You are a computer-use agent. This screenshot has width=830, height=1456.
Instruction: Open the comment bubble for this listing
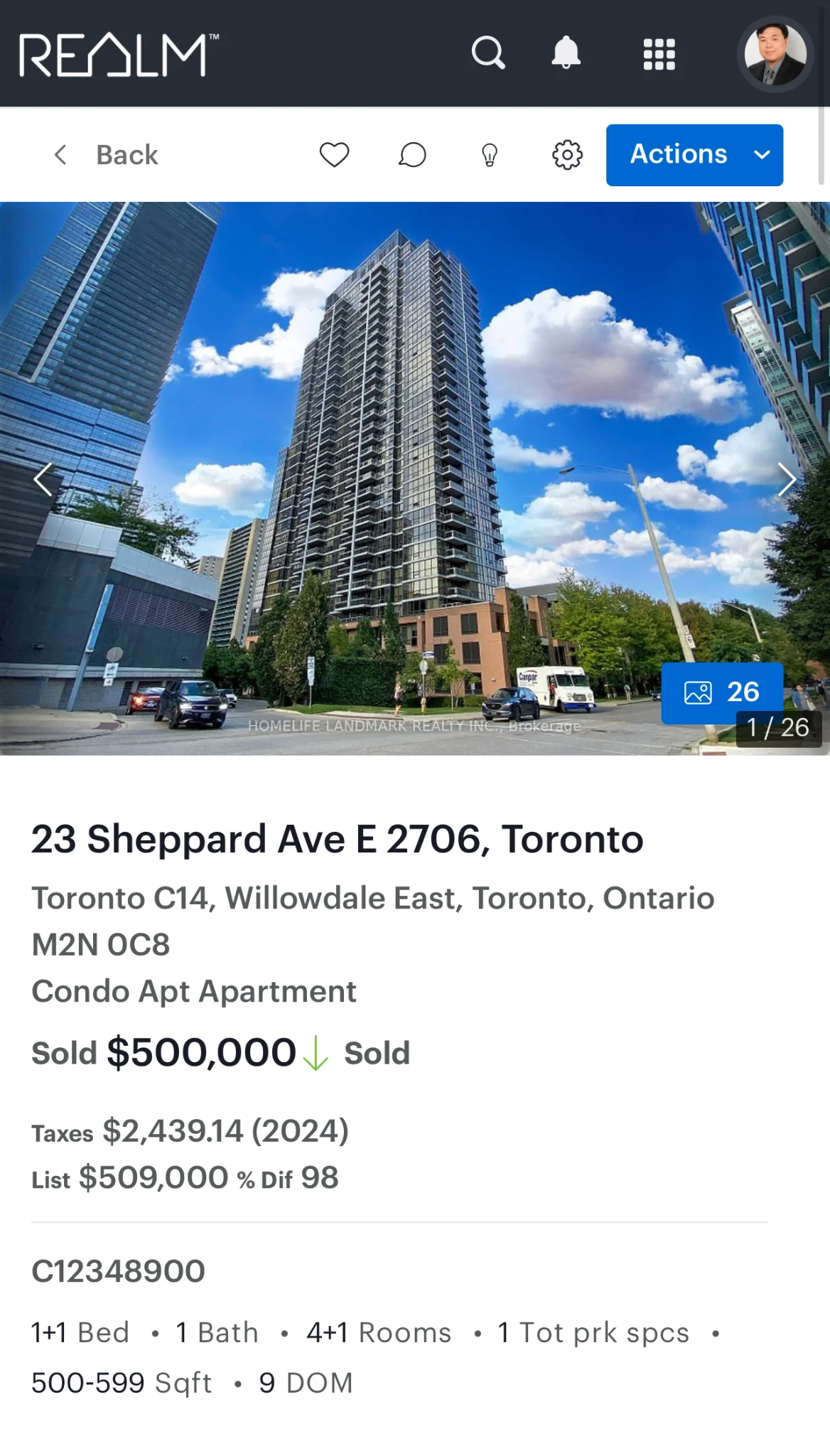(x=412, y=155)
